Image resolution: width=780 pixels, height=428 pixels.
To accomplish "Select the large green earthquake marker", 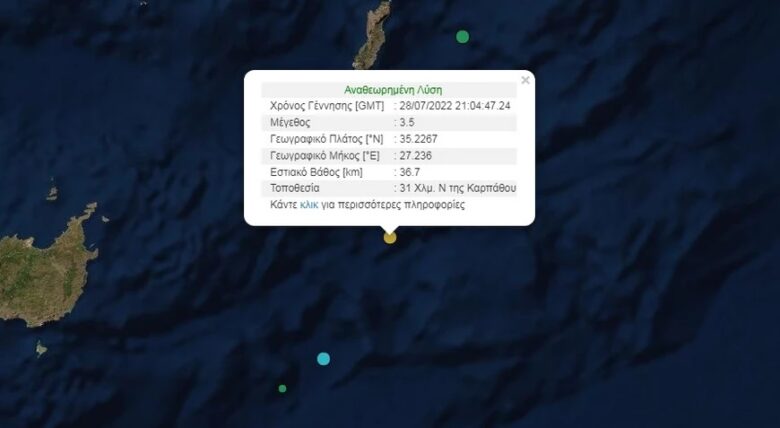I will [462, 37].
